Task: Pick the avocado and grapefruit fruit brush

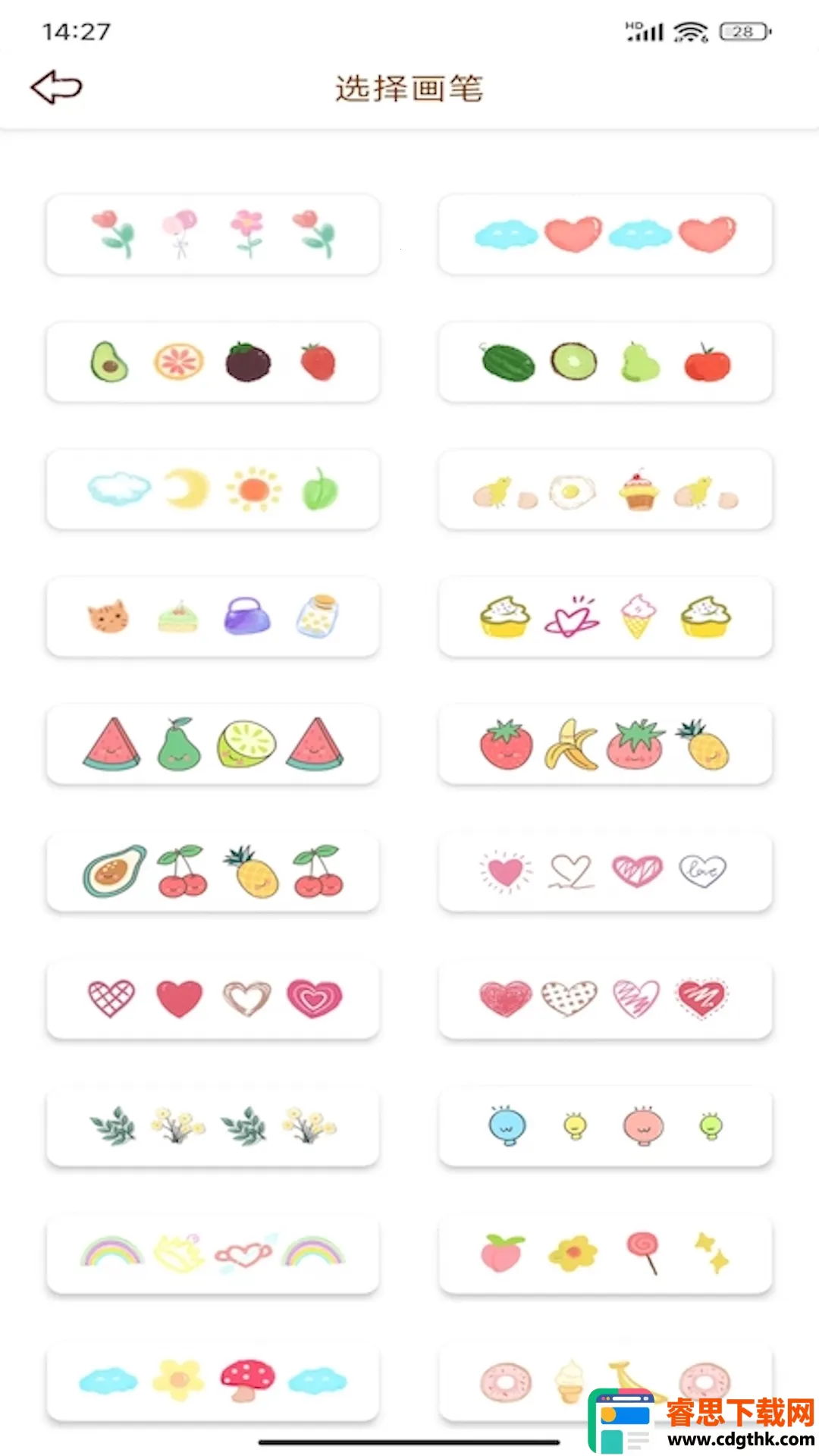Action: click(212, 362)
